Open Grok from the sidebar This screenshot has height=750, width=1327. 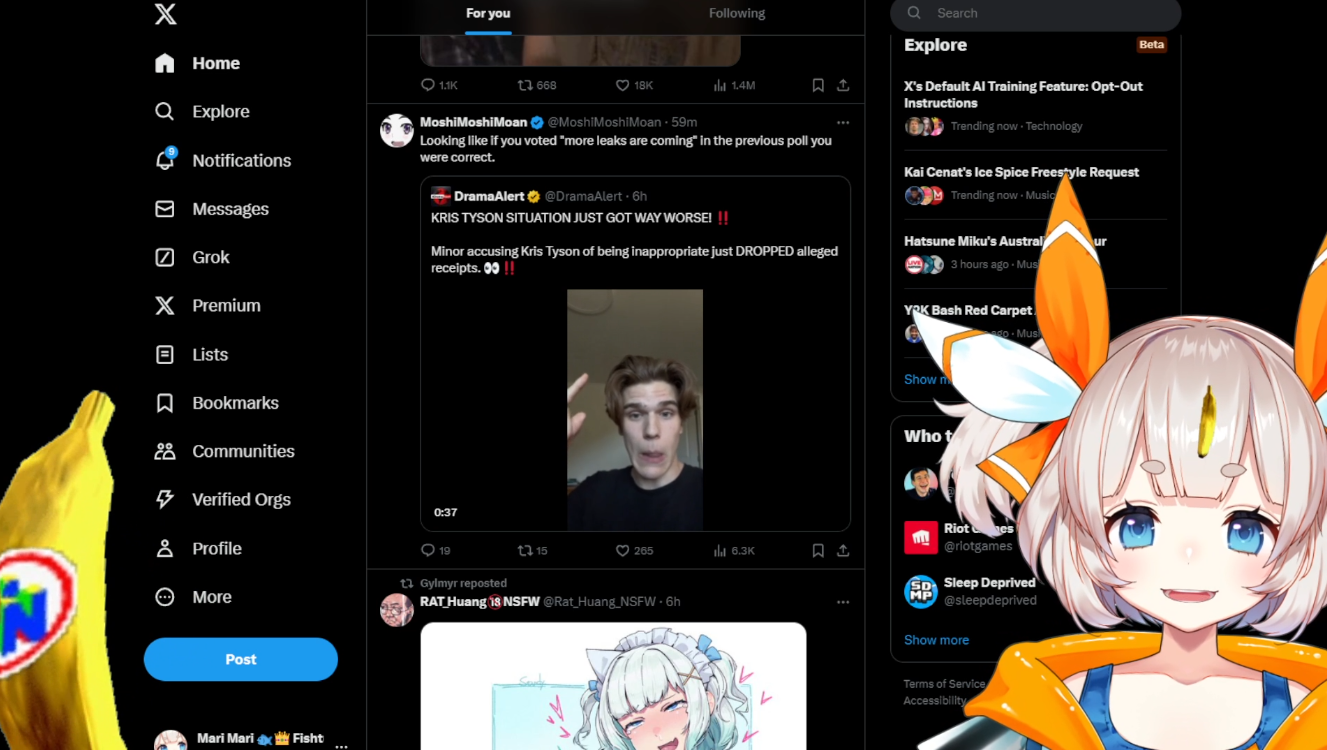click(192, 257)
